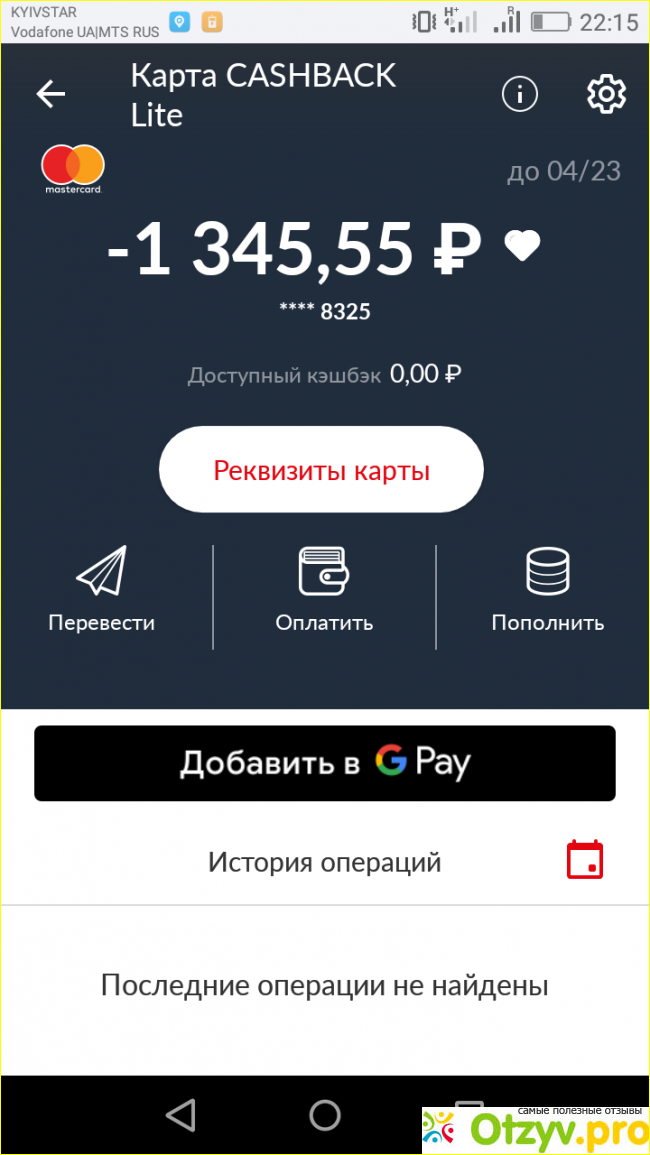650x1155 pixels.
Task: Open the card info icon
Action: point(519,94)
